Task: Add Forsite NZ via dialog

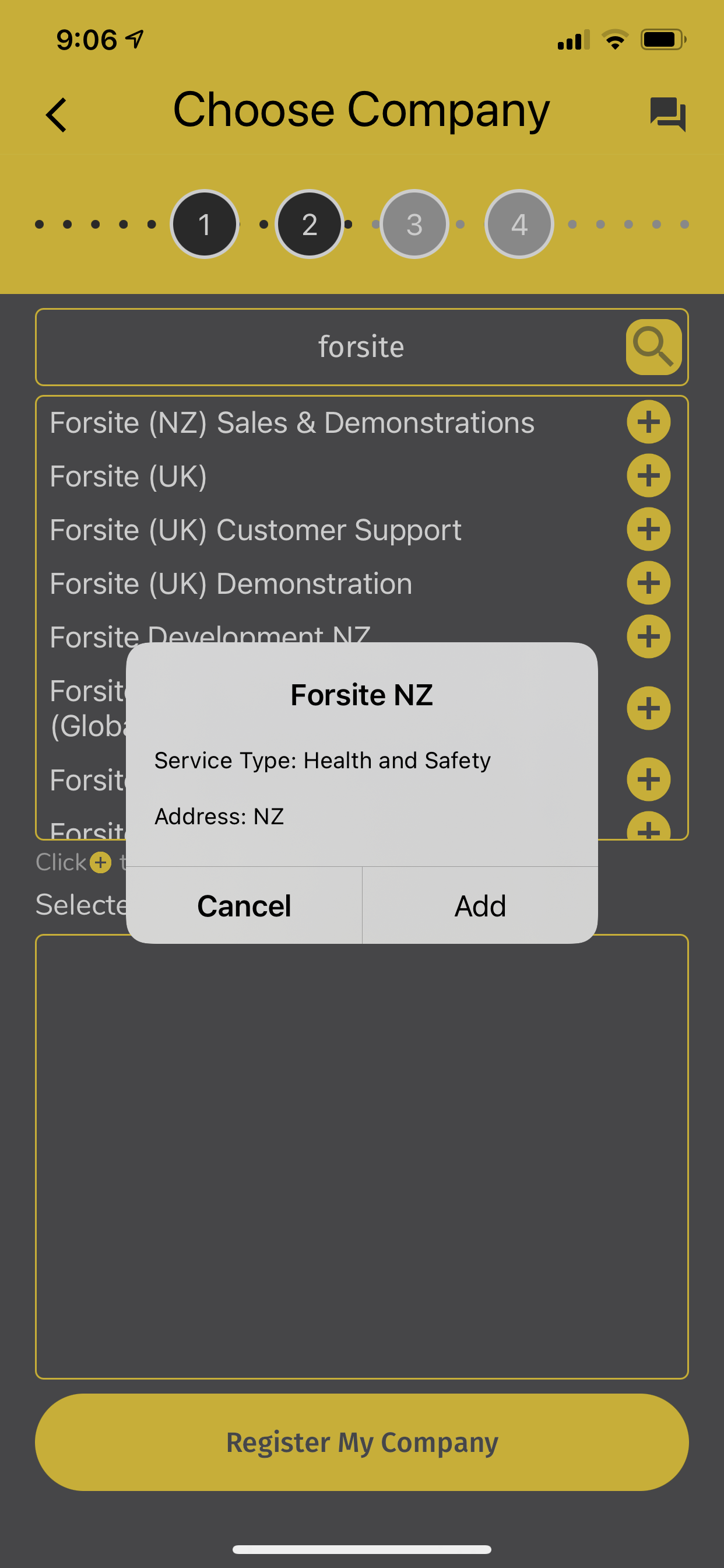Action: pyautogui.click(x=480, y=905)
